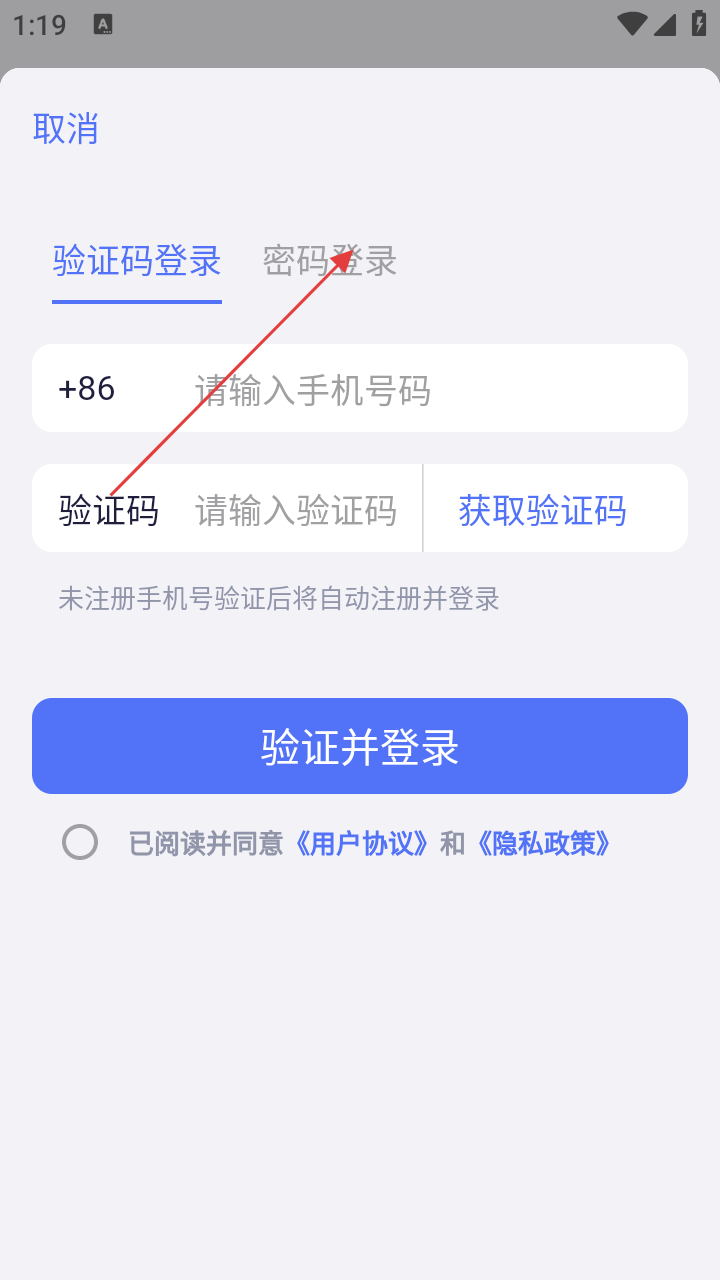
Task: Focus the phone number input field
Action: 430,389
